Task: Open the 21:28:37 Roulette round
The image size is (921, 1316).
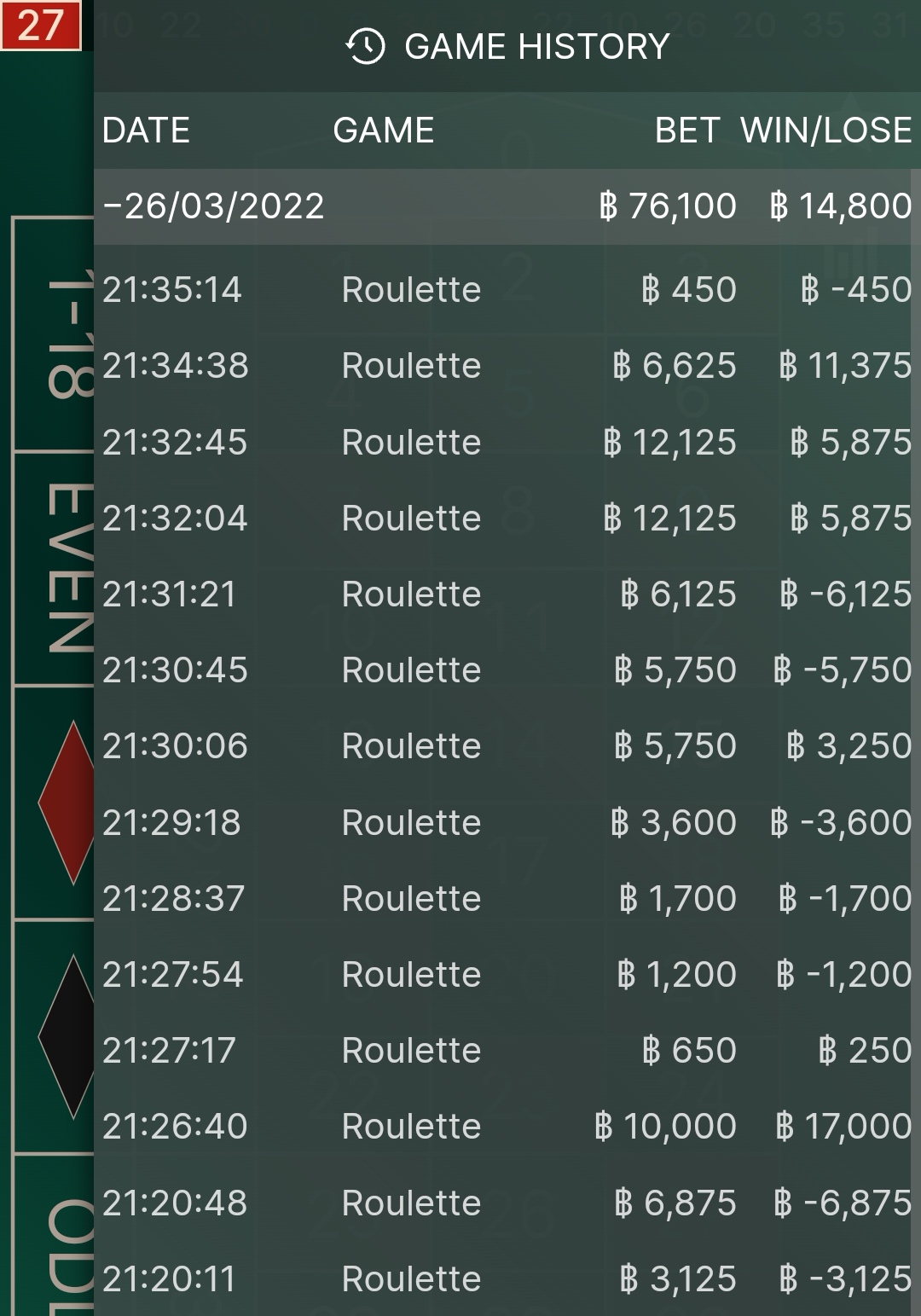Action: click(x=507, y=898)
